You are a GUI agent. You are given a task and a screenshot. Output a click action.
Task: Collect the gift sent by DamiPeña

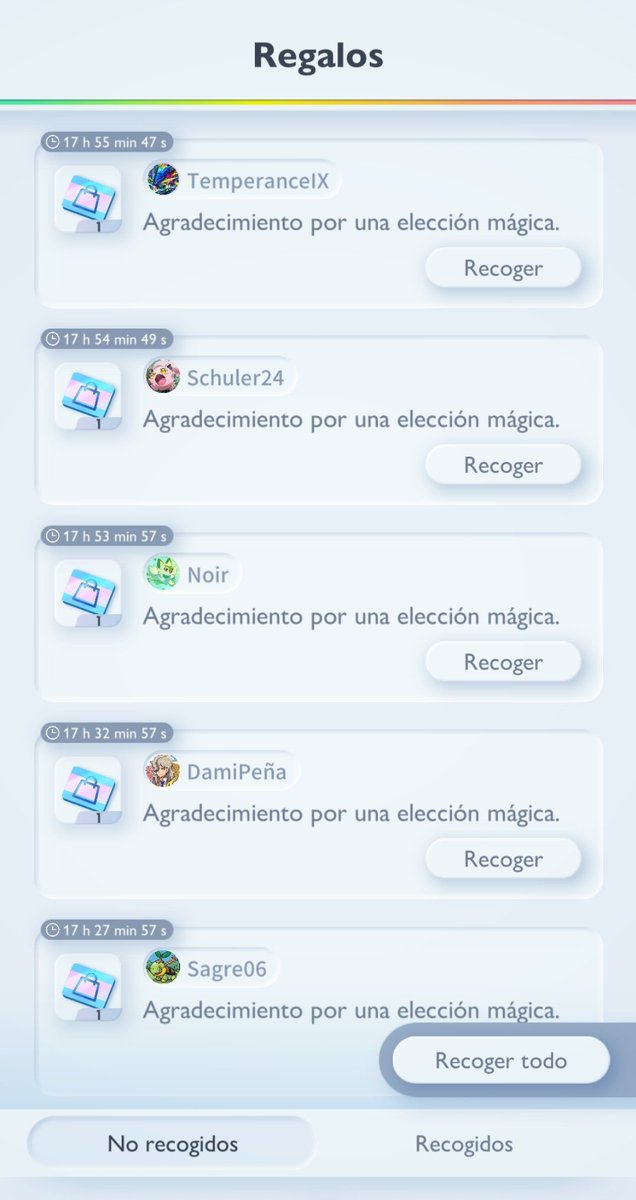pyautogui.click(x=503, y=859)
